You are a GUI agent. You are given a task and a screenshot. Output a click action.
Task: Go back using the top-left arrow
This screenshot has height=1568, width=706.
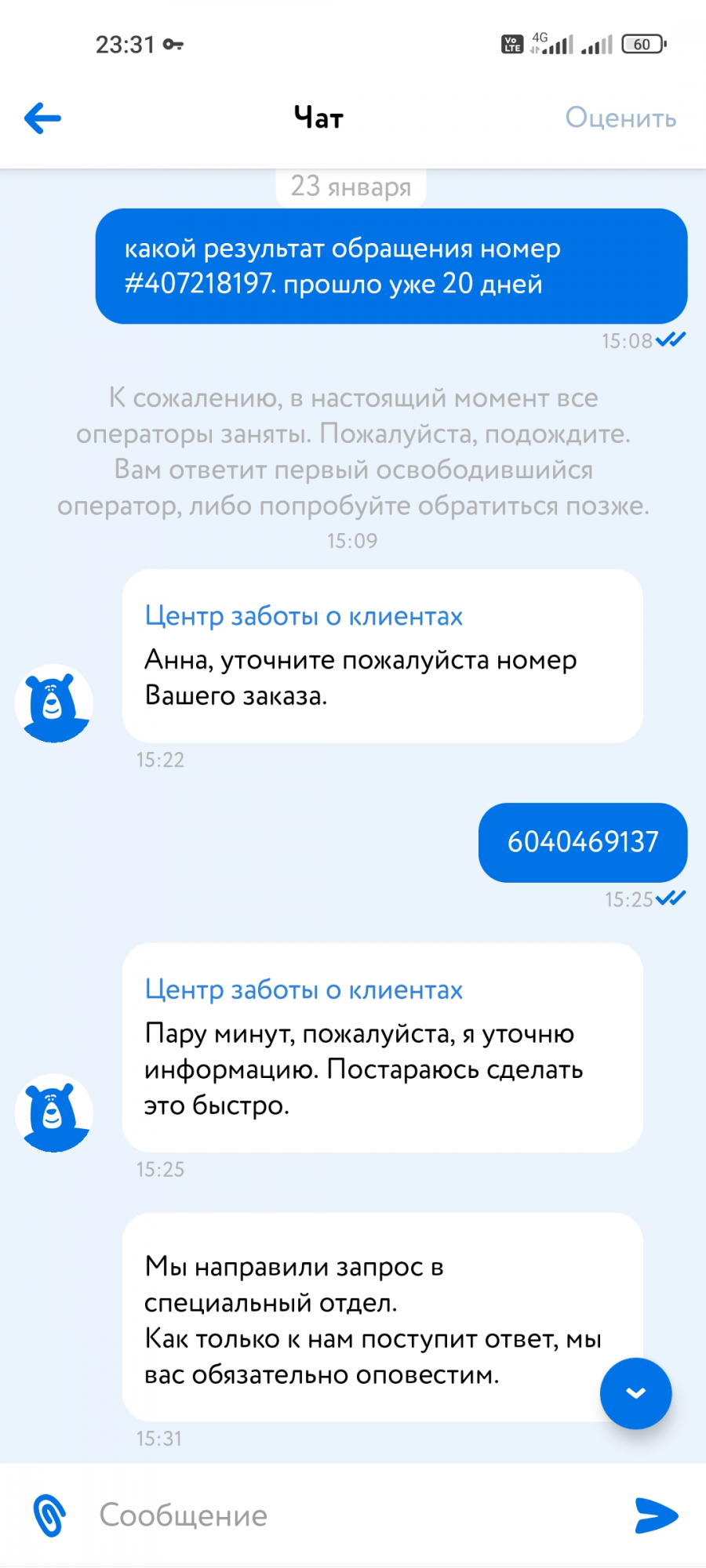(x=42, y=118)
